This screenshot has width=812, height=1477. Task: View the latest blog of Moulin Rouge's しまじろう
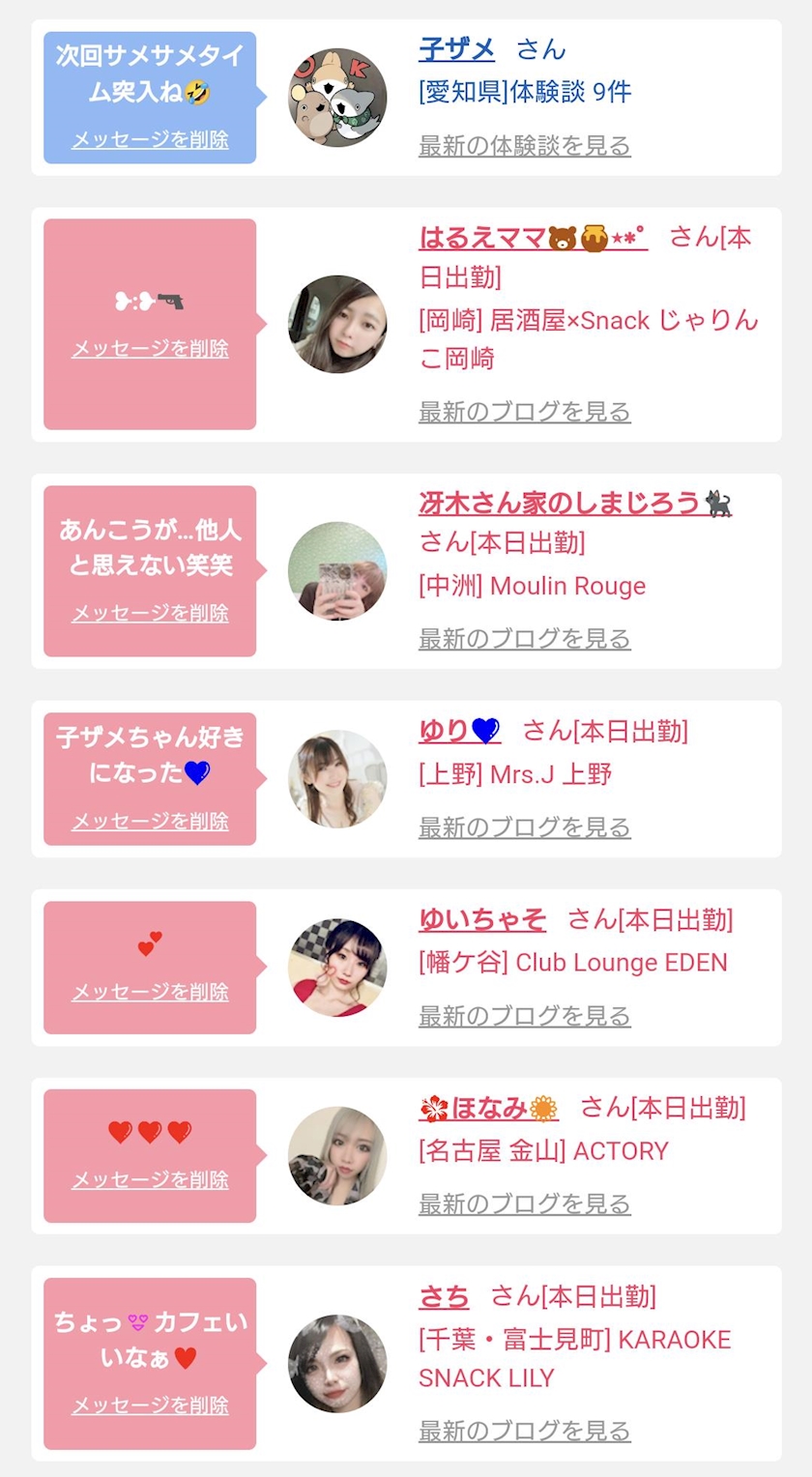click(x=524, y=639)
